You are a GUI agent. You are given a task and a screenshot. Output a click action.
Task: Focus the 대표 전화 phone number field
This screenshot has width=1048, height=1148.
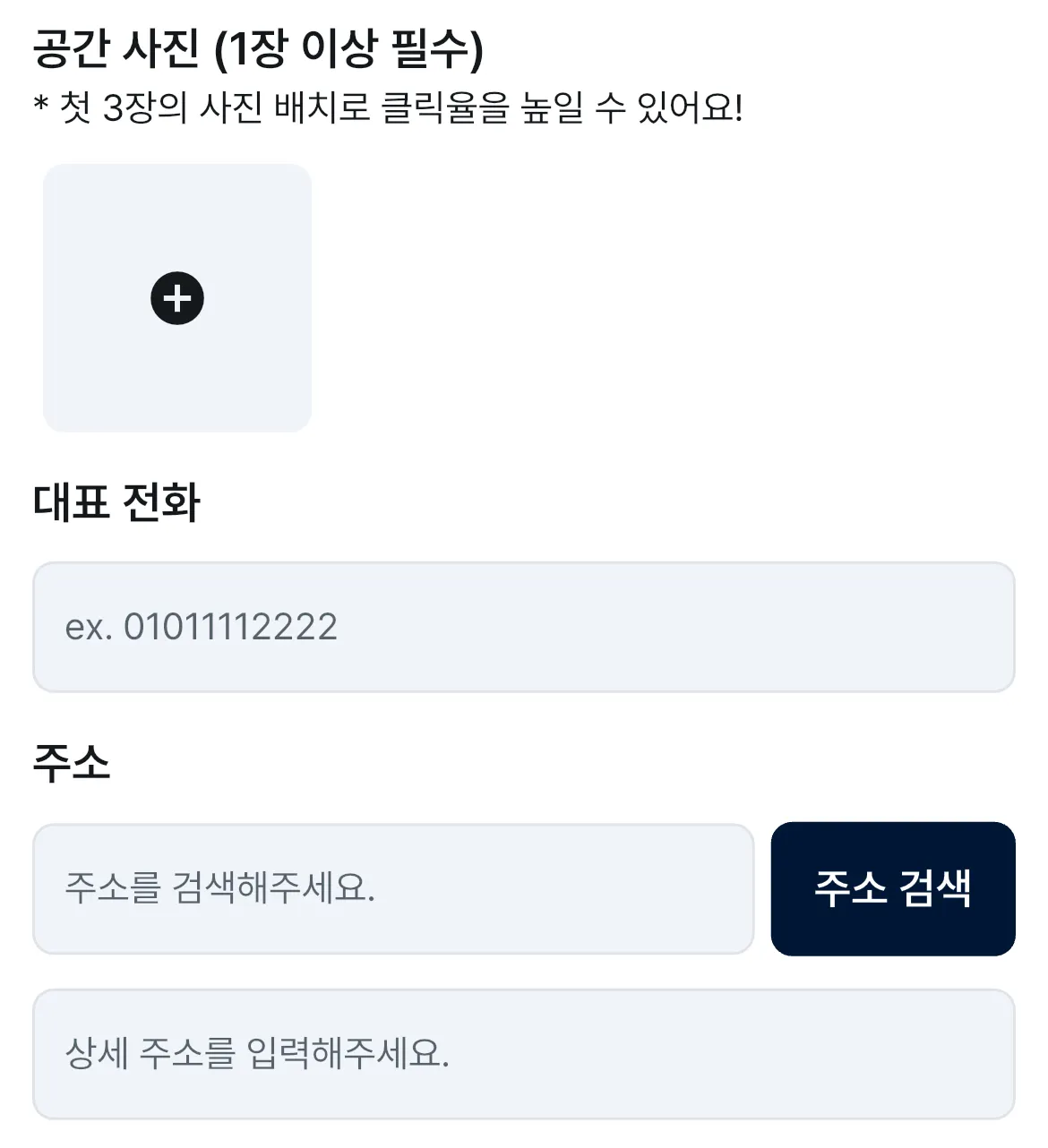523,627
